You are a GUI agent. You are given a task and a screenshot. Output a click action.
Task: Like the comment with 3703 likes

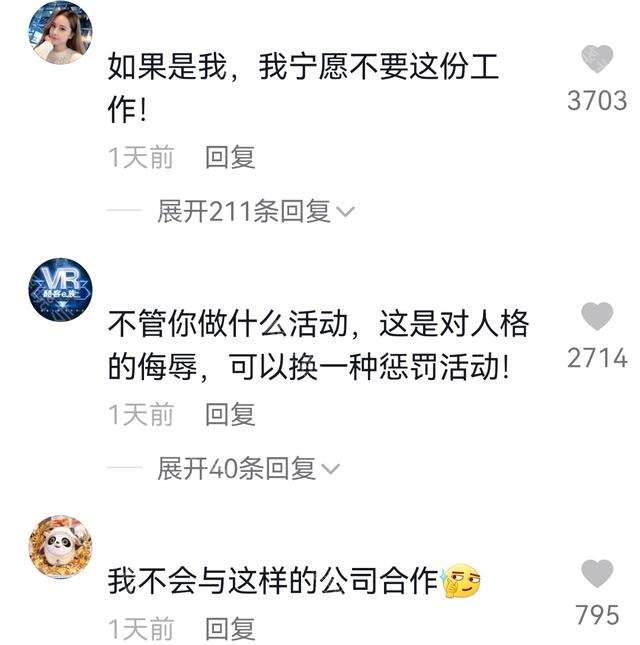click(x=597, y=60)
